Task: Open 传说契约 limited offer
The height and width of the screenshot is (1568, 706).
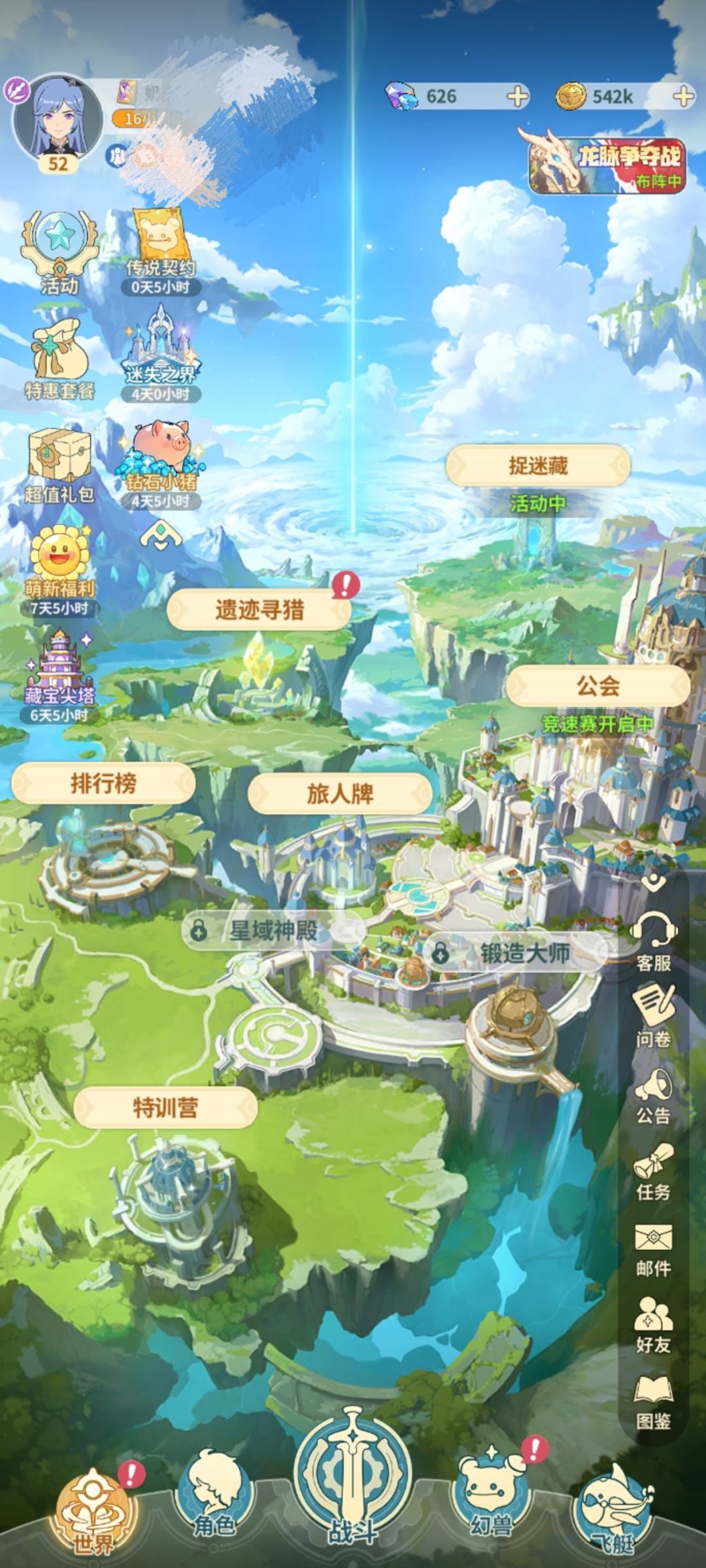Action: pyautogui.click(x=161, y=252)
